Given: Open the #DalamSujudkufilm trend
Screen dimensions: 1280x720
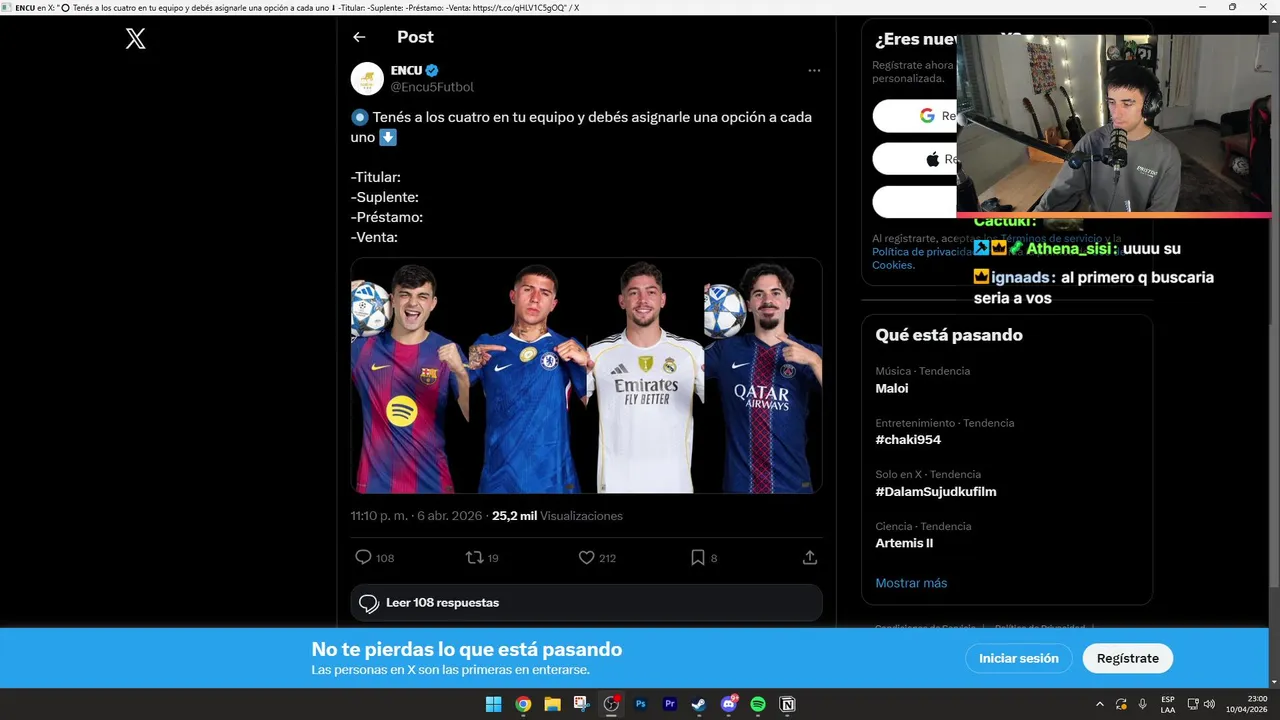Looking at the screenshot, I should pos(936,492).
